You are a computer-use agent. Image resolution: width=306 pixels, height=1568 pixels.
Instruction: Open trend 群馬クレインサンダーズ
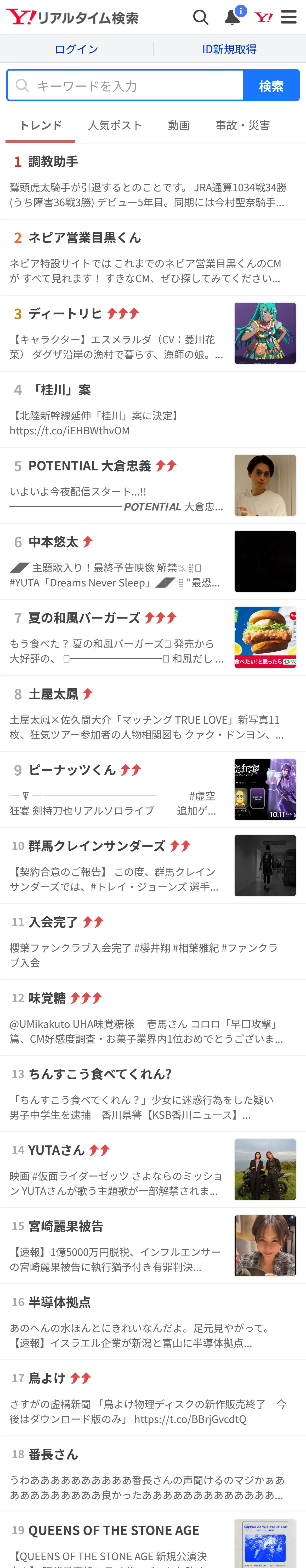tap(153, 866)
